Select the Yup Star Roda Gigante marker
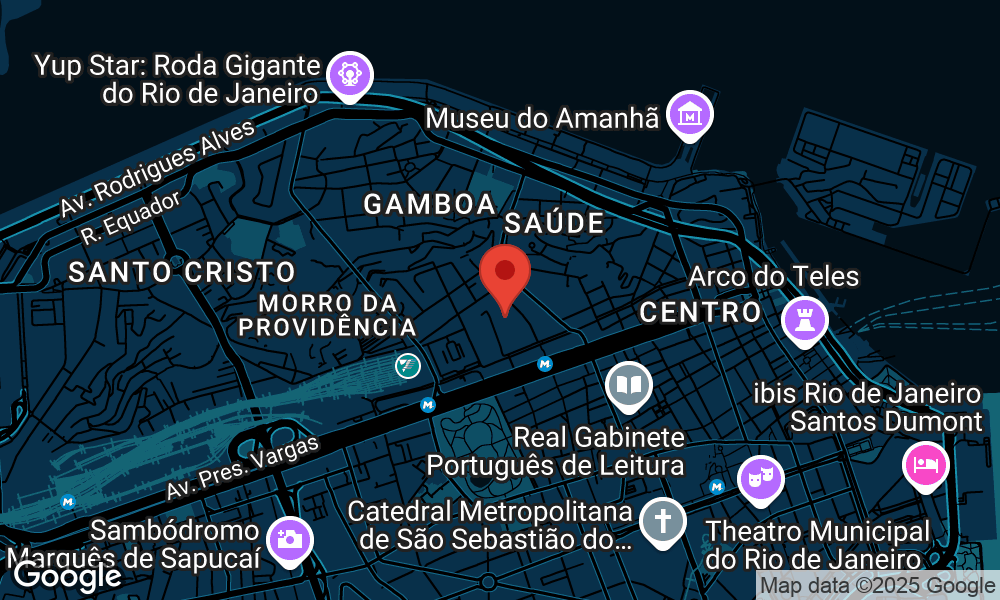The width and height of the screenshot is (1000, 600). [350, 76]
